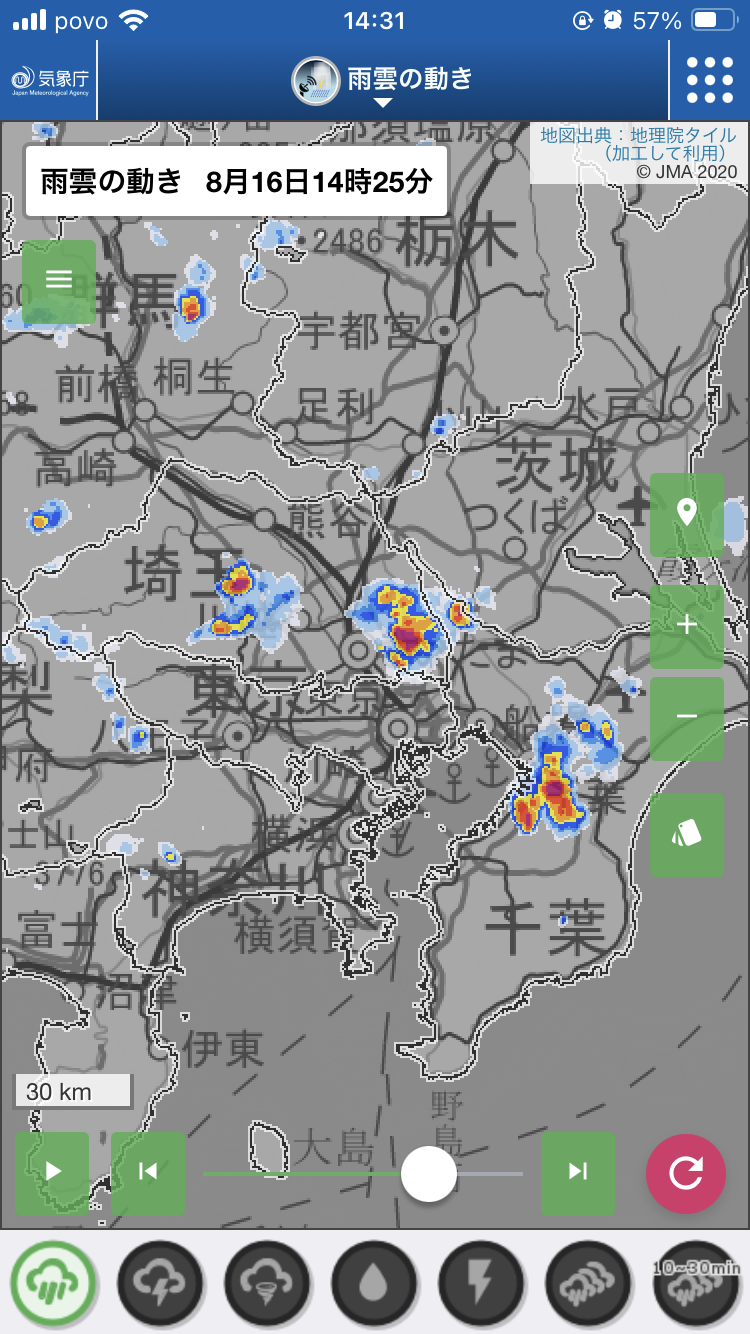Zoom out the map with minus button

pyautogui.click(x=687, y=718)
